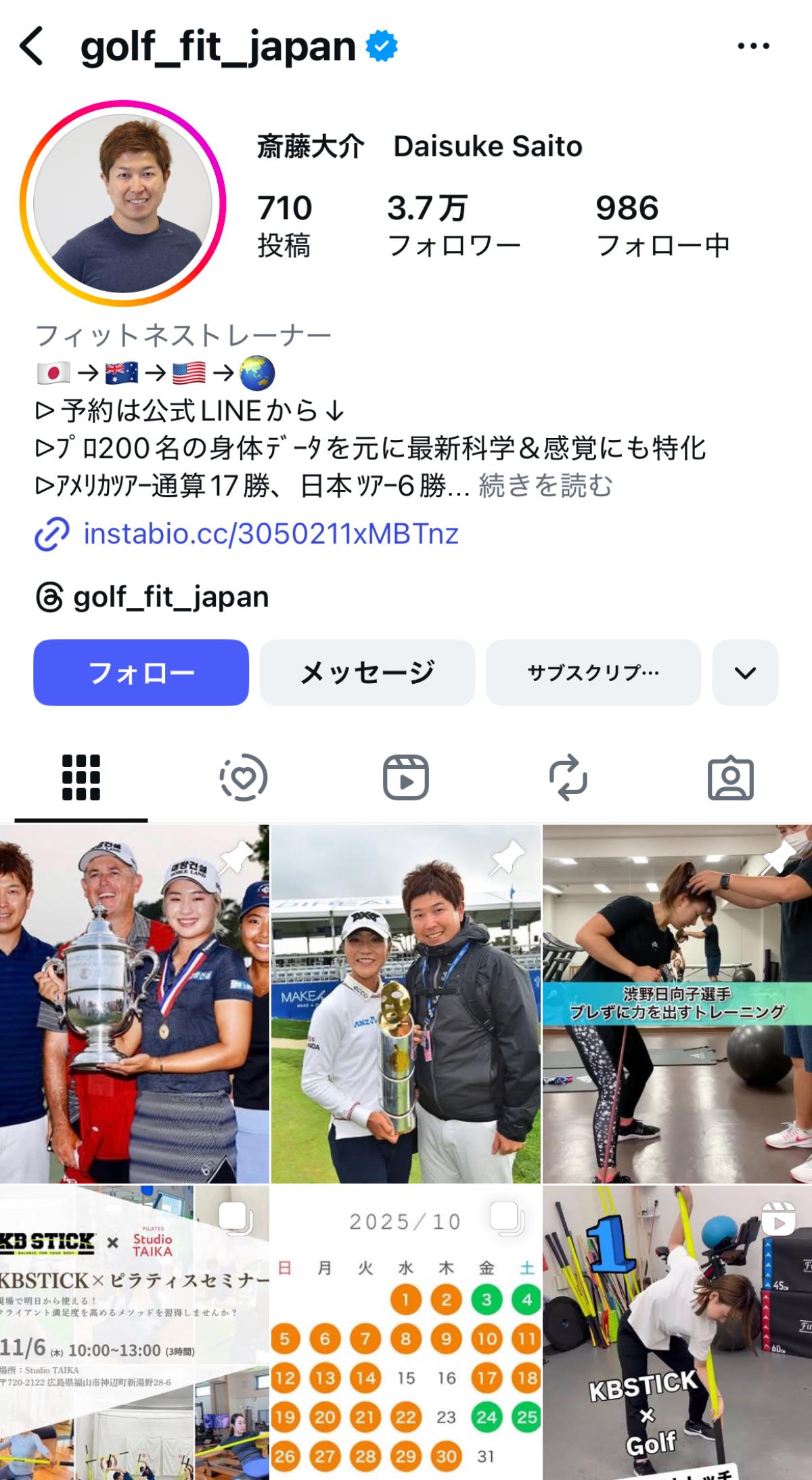Switch to the tagged photos tab
Viewport: 812px width, 1480px height.
click(731, 777)
